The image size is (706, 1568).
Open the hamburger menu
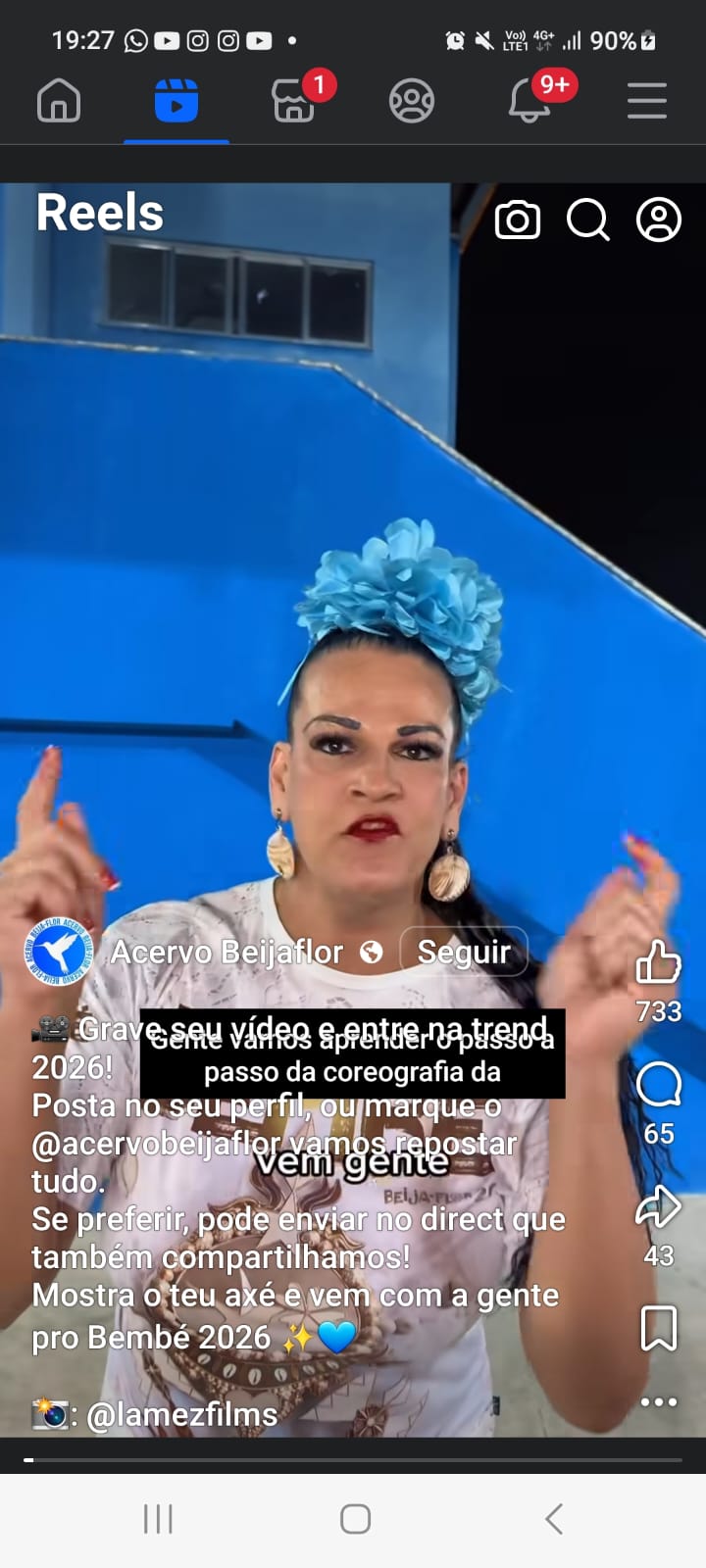(647, 101)
